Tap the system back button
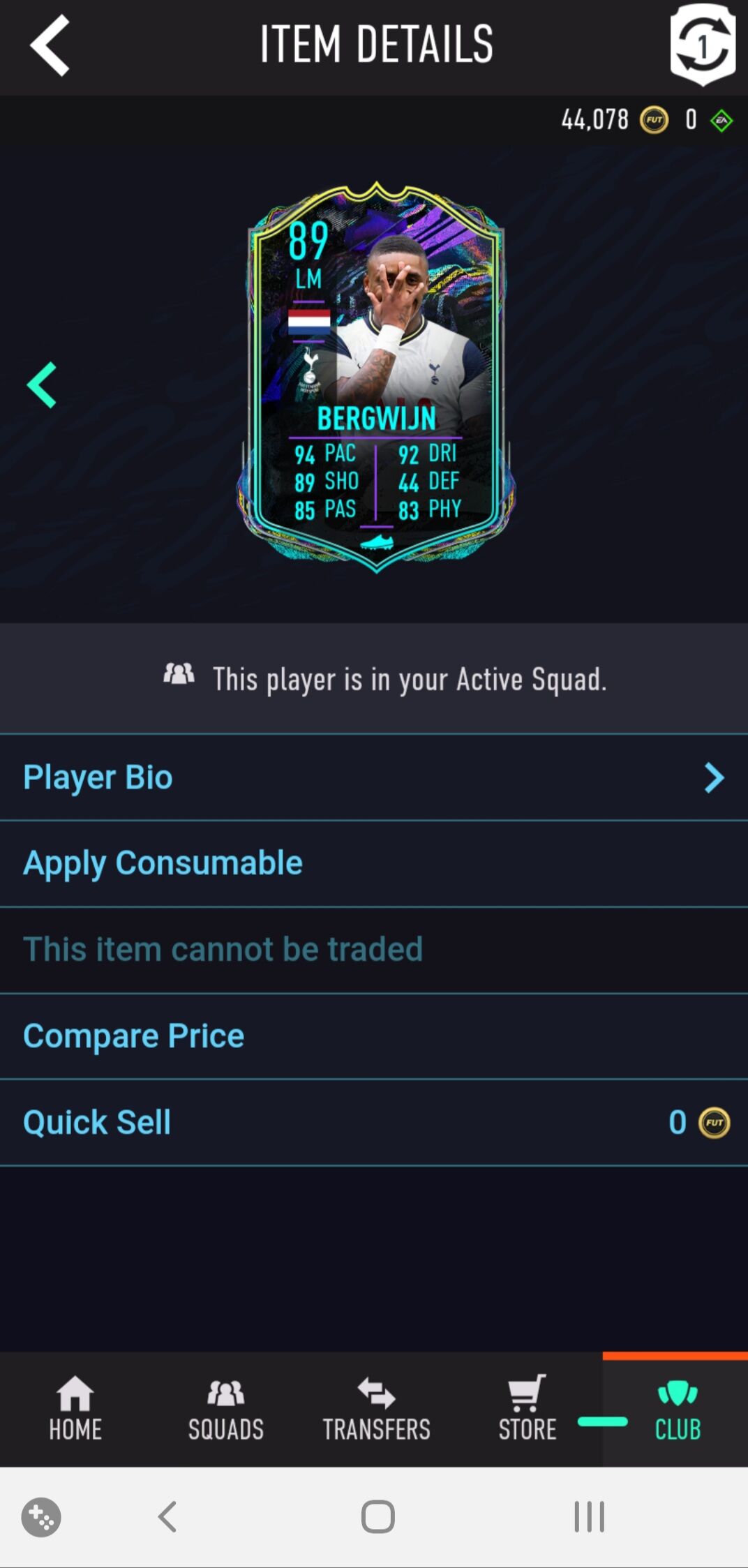This screenshot has height=1568, width=748. point(167,1516)
